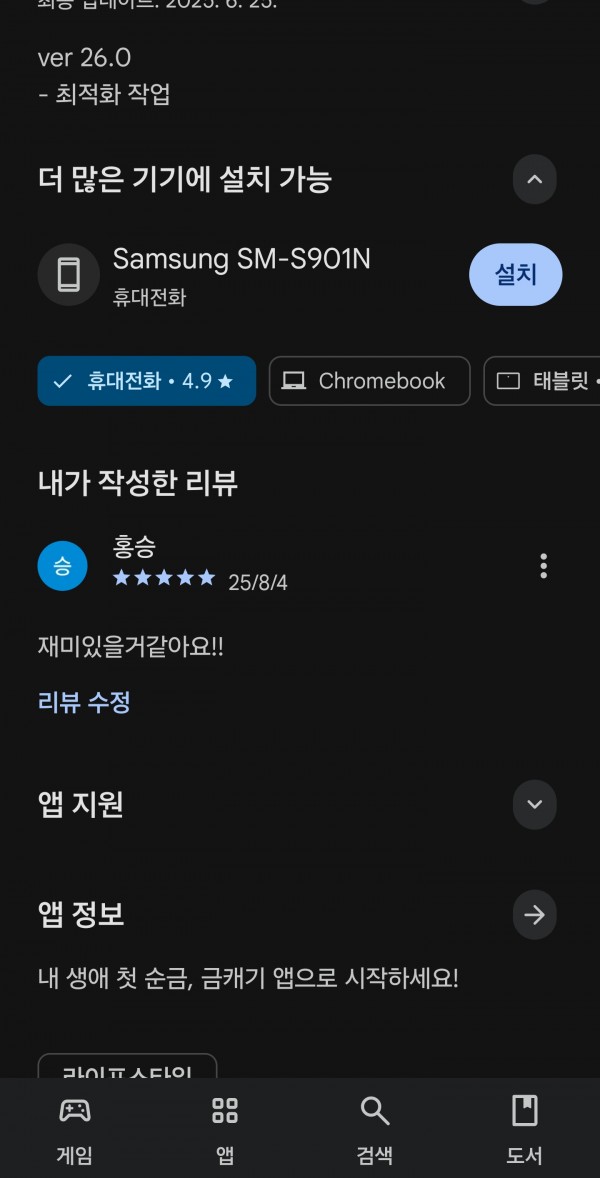
Task: Switch to the 도서 tab
Action: (x=524, y=1128)
